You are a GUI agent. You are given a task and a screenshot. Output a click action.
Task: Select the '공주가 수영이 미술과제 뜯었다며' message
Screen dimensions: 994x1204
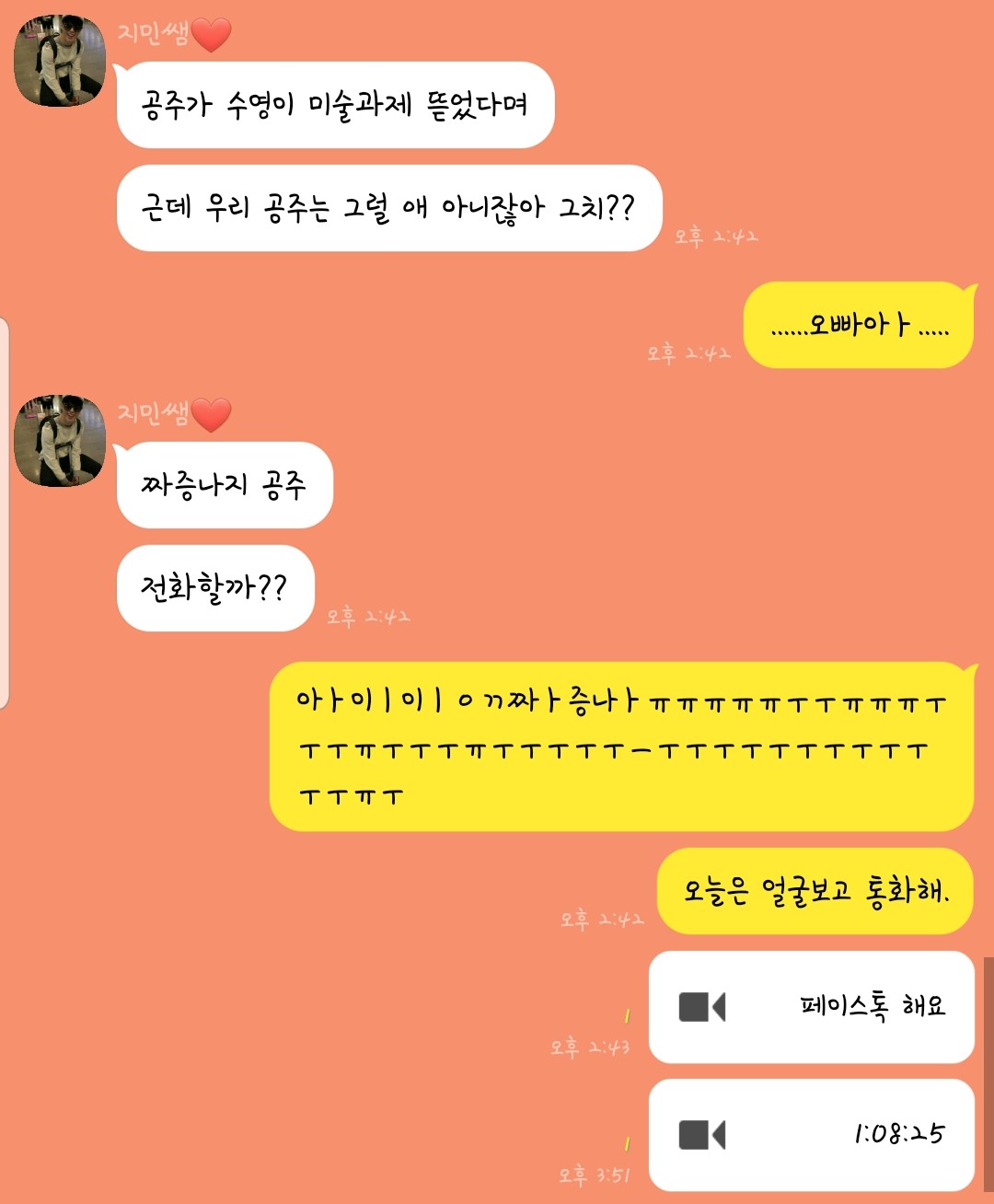tap(331, 104)
